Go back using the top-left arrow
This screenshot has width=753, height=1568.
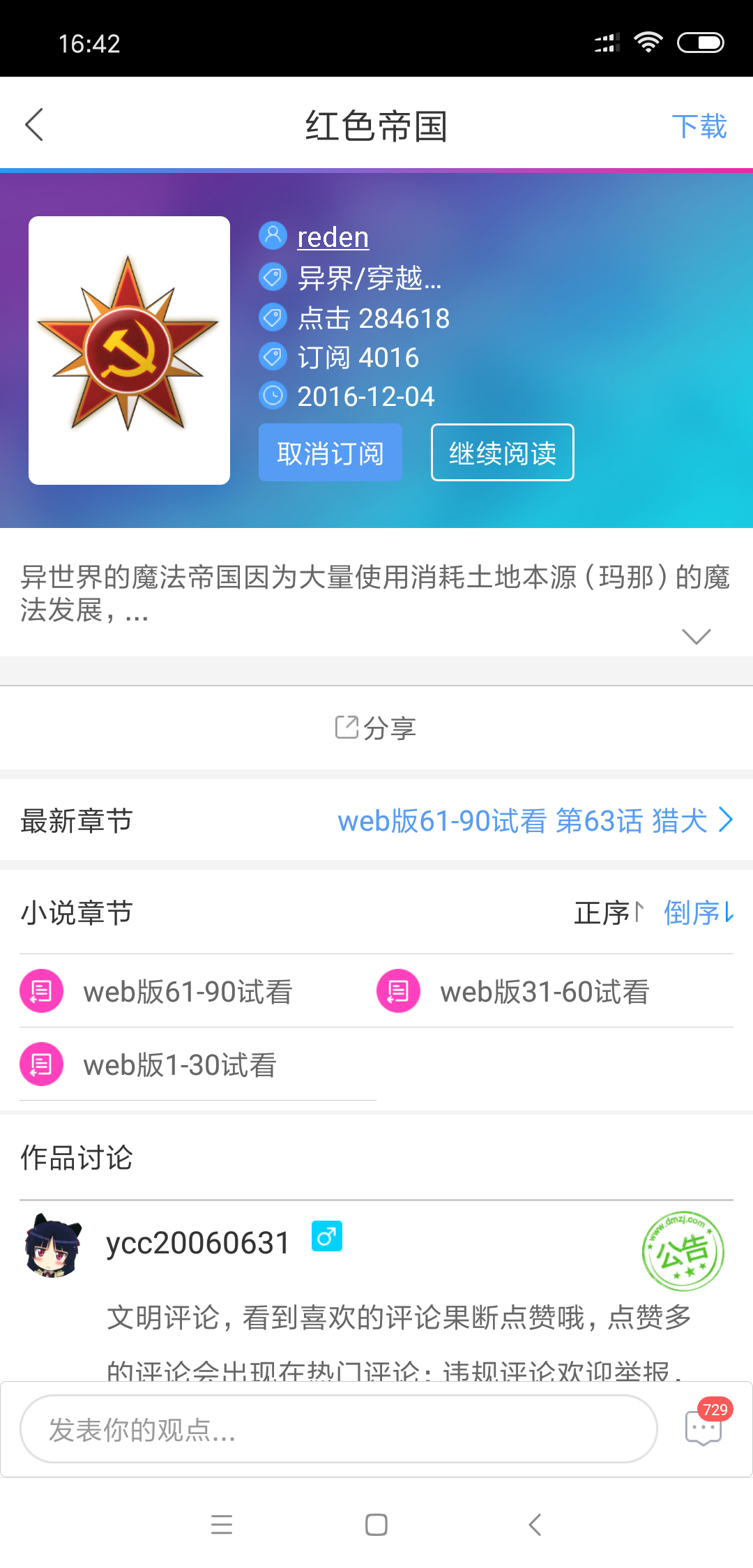coord(34,125)
